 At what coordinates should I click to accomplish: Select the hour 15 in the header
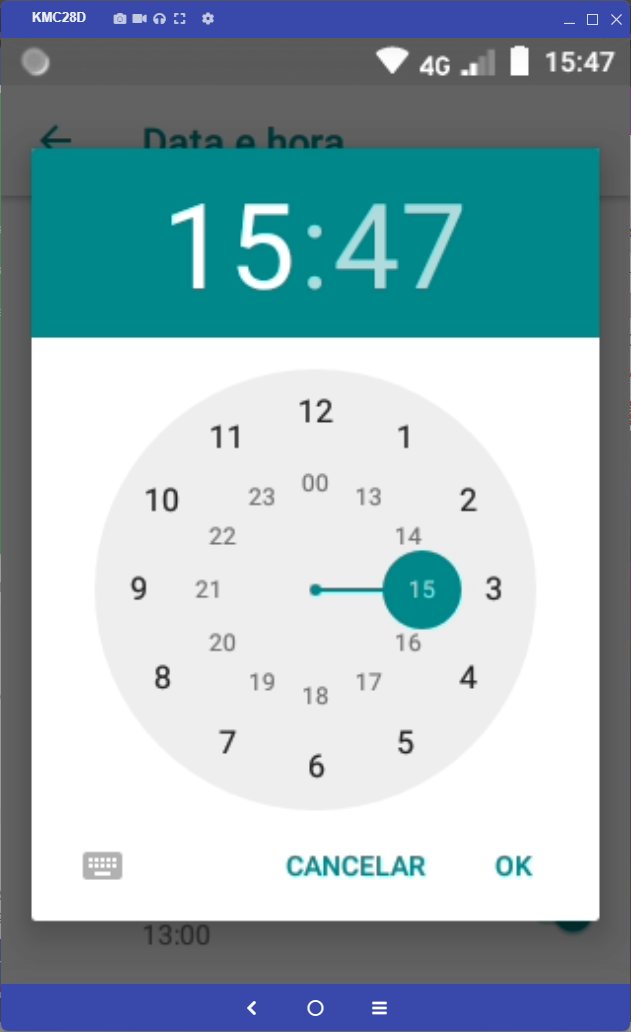click(x=230, y=245)
